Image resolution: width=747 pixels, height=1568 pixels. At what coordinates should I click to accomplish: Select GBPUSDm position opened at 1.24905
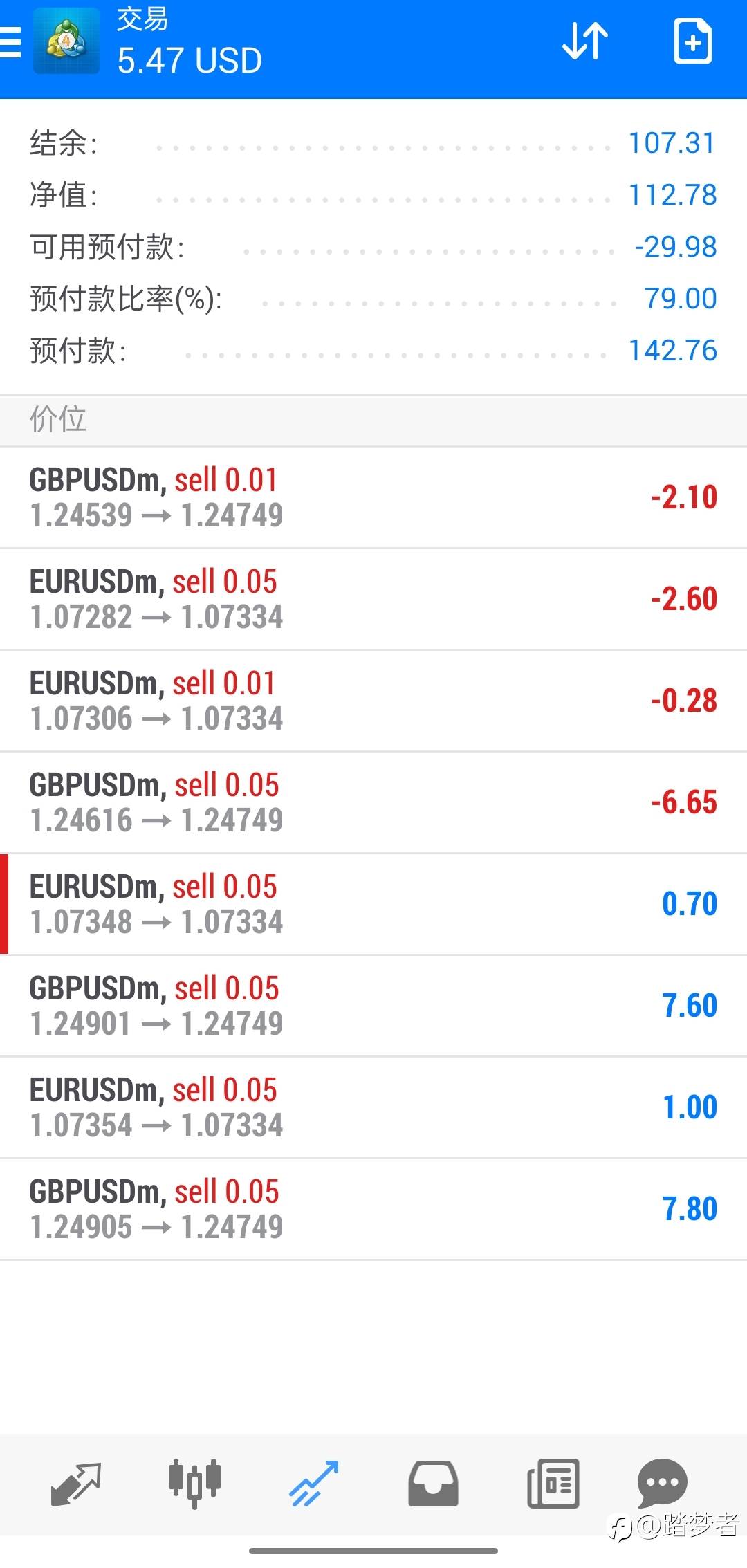(373, 1209)
